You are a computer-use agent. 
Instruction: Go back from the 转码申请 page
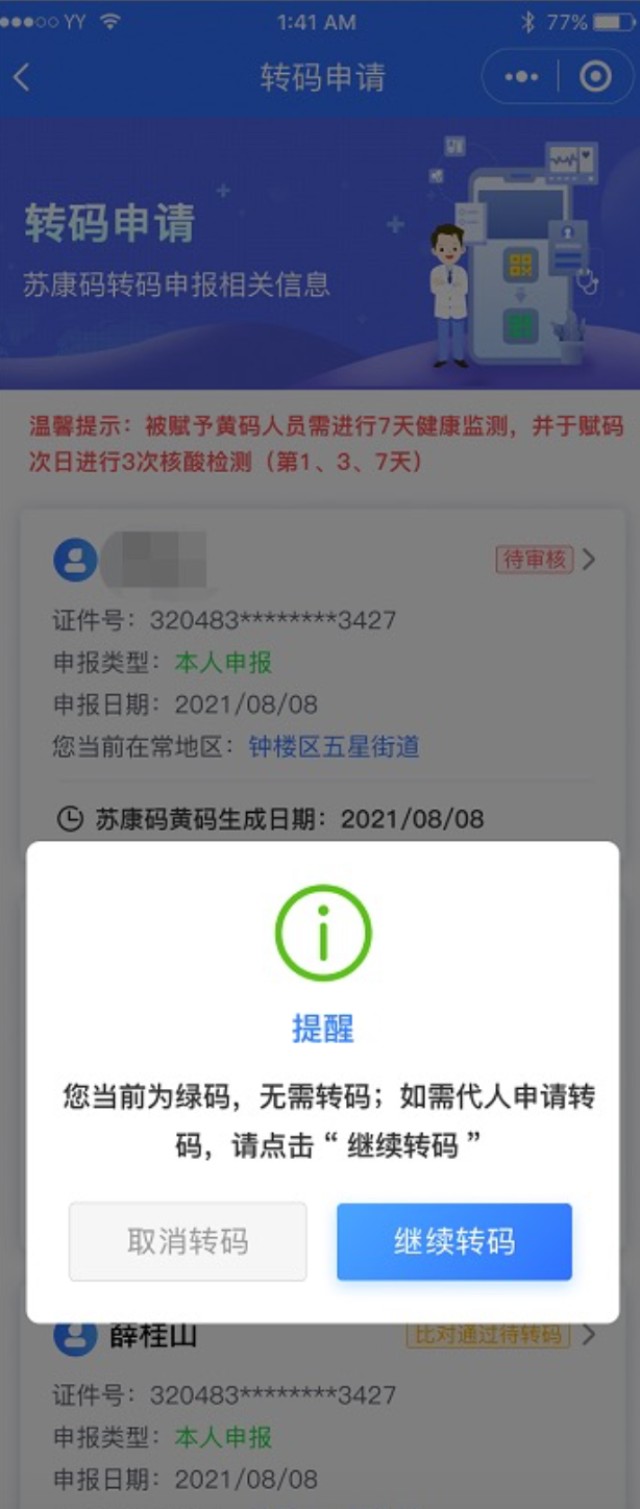pyautogui.click(x=23, y=78)
